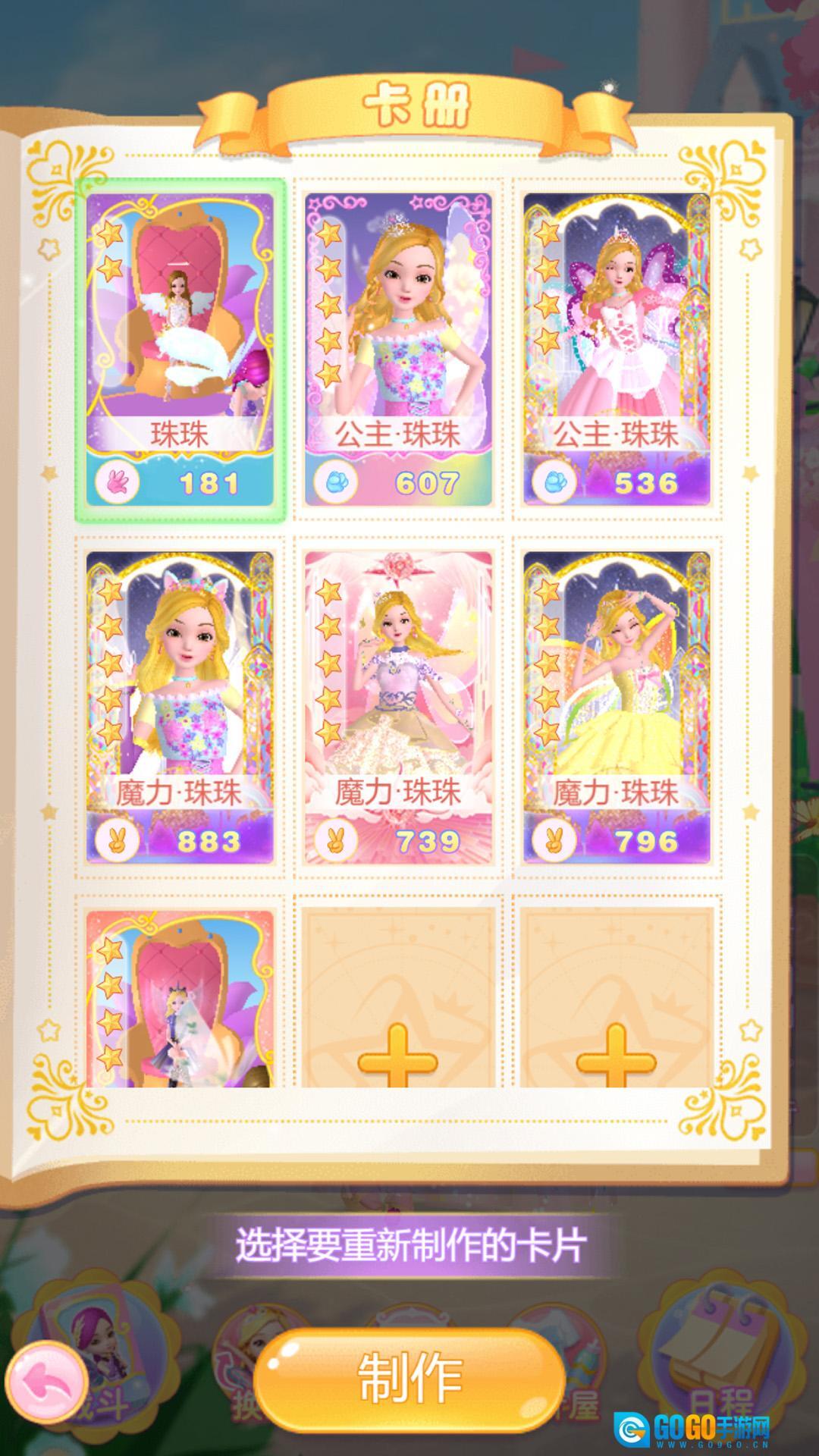Select the 公主·珠珠 card scoring 536
The height and width of the screenshot is (1456, 819).
pyautogui.click(x=617, y=349)
